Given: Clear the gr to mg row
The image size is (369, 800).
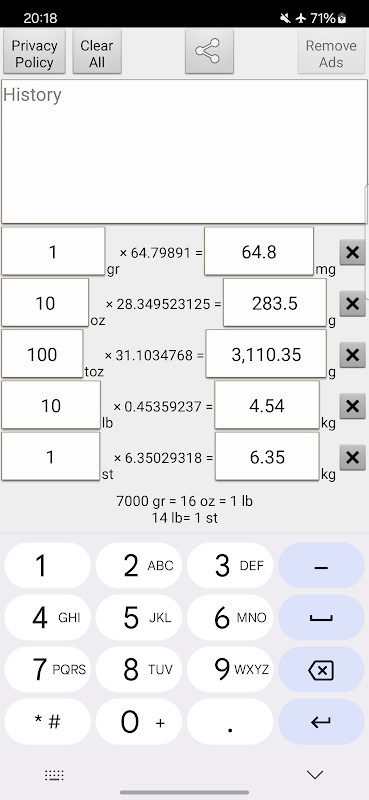Looking at the screenshot, I should tap(352, 253).
